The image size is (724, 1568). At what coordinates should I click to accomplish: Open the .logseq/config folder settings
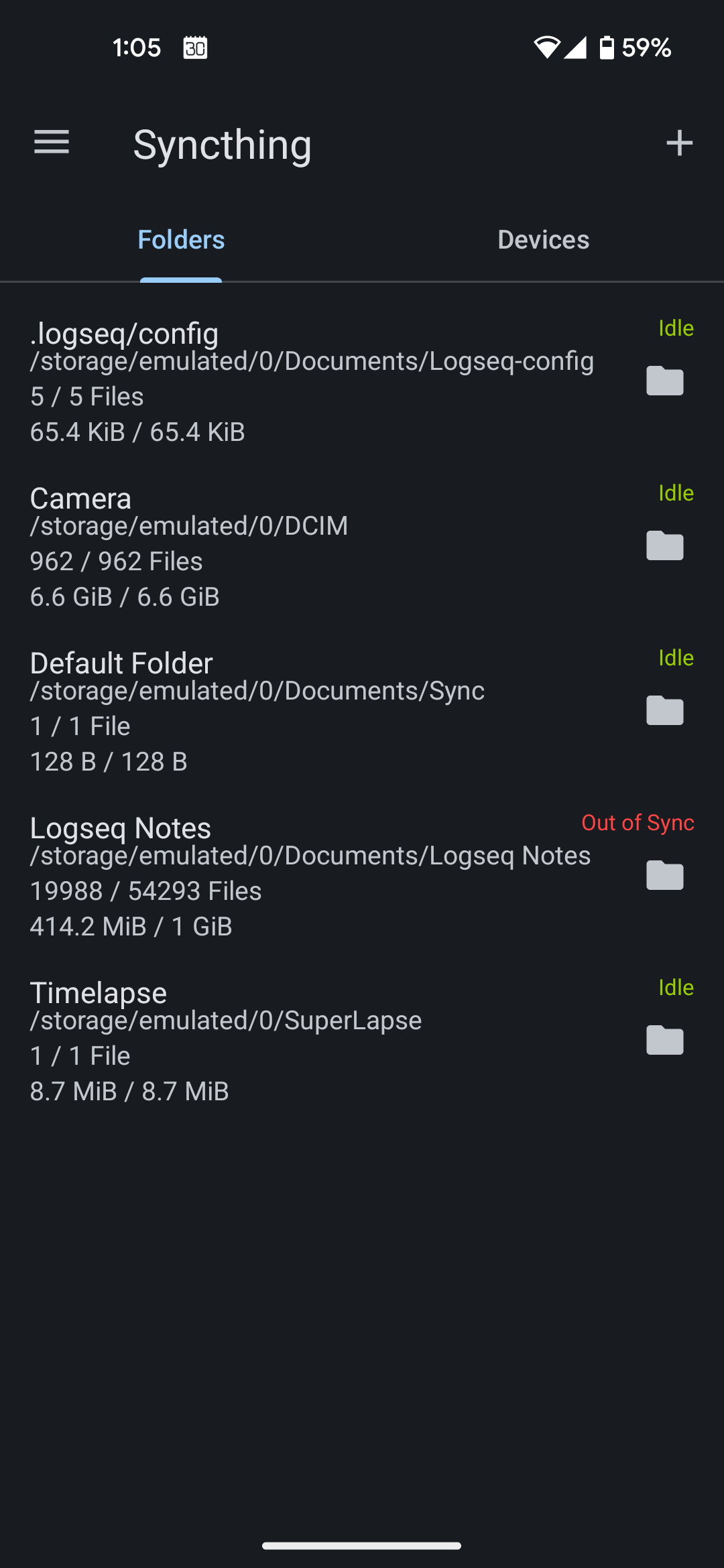point(362,381)
